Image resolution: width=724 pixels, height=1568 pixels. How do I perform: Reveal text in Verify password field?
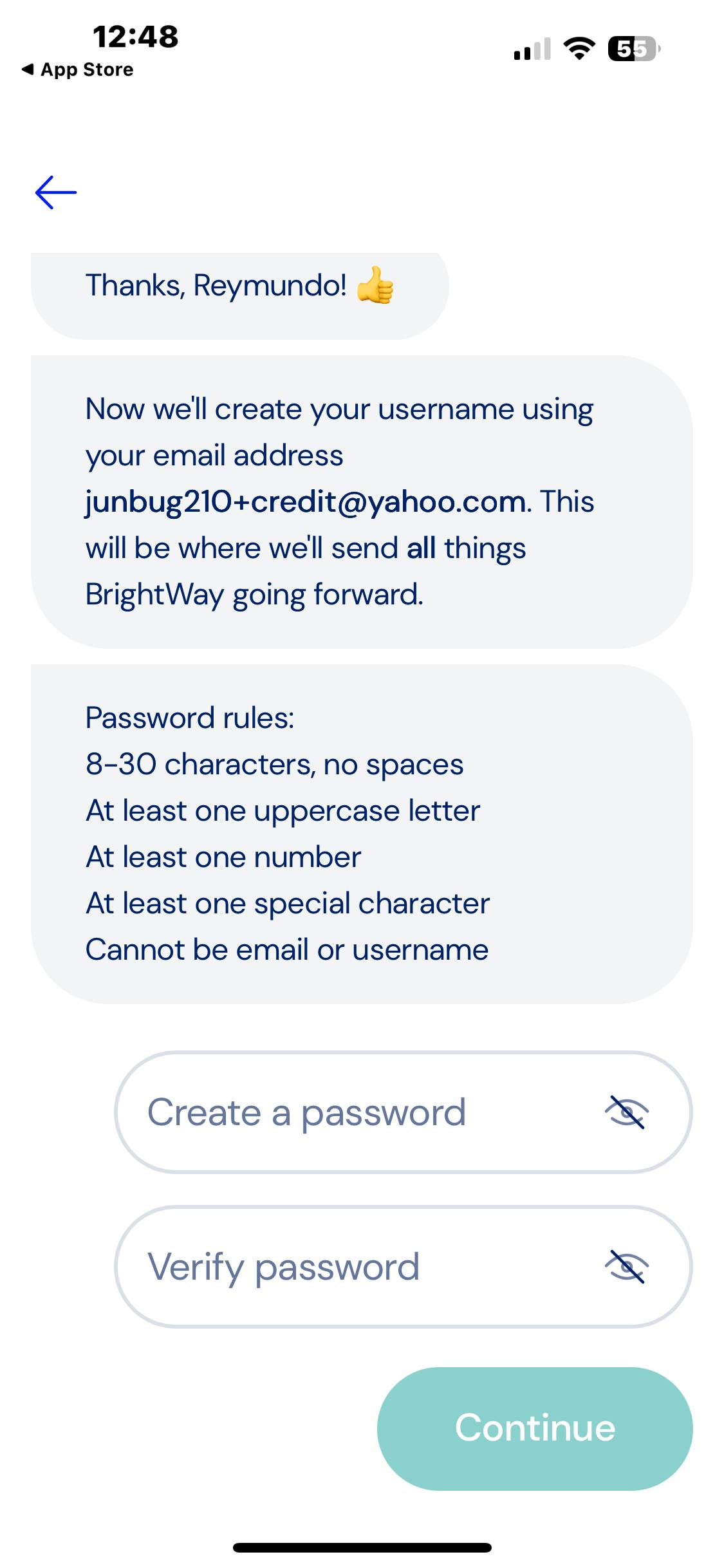(627, 1267)
